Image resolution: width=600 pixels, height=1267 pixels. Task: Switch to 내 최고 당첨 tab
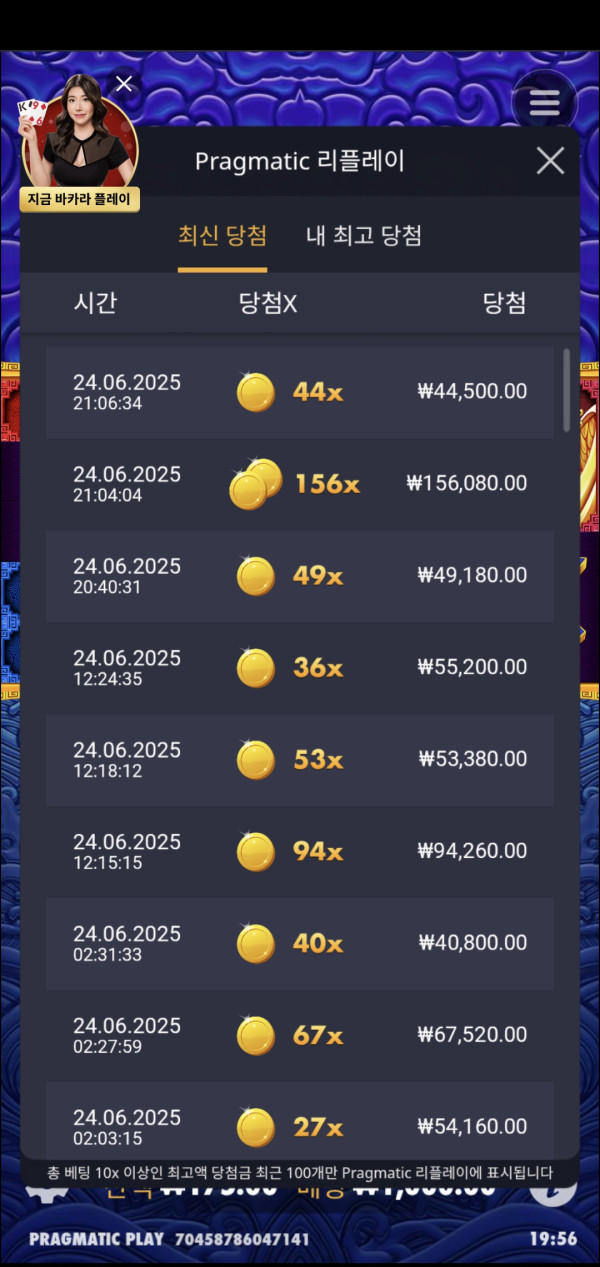point(363,236)
